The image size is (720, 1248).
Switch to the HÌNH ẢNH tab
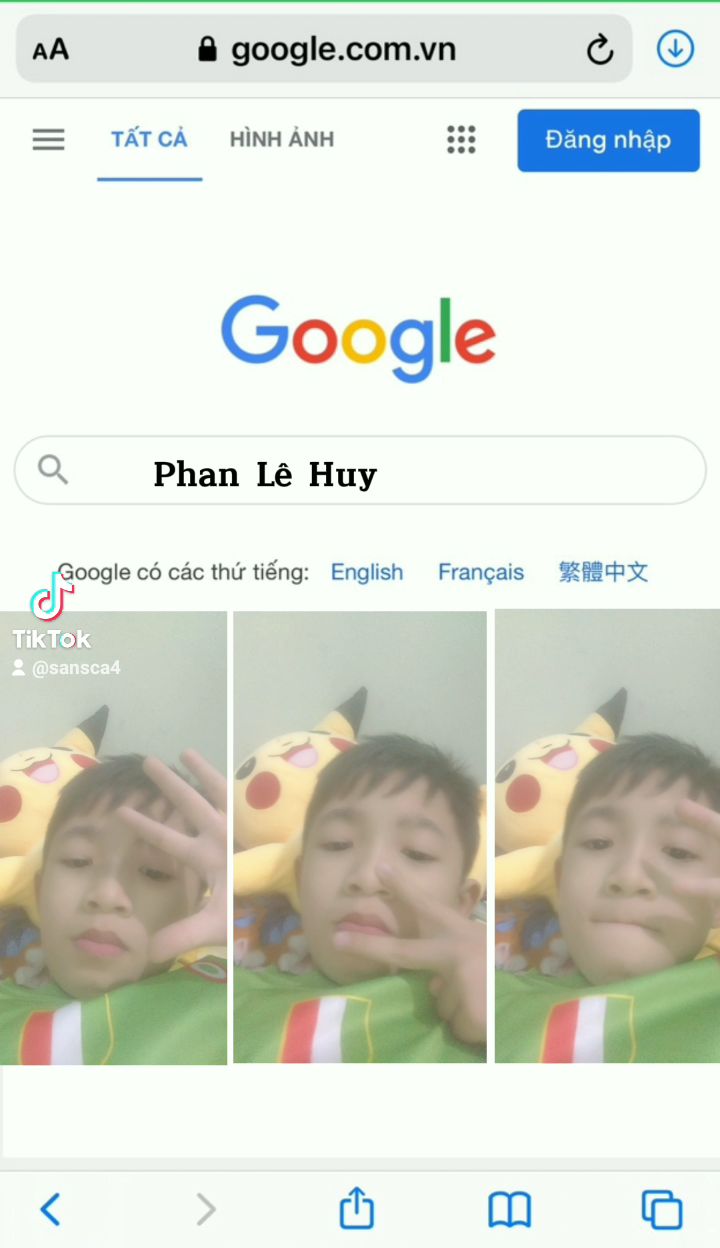(282, 140)
